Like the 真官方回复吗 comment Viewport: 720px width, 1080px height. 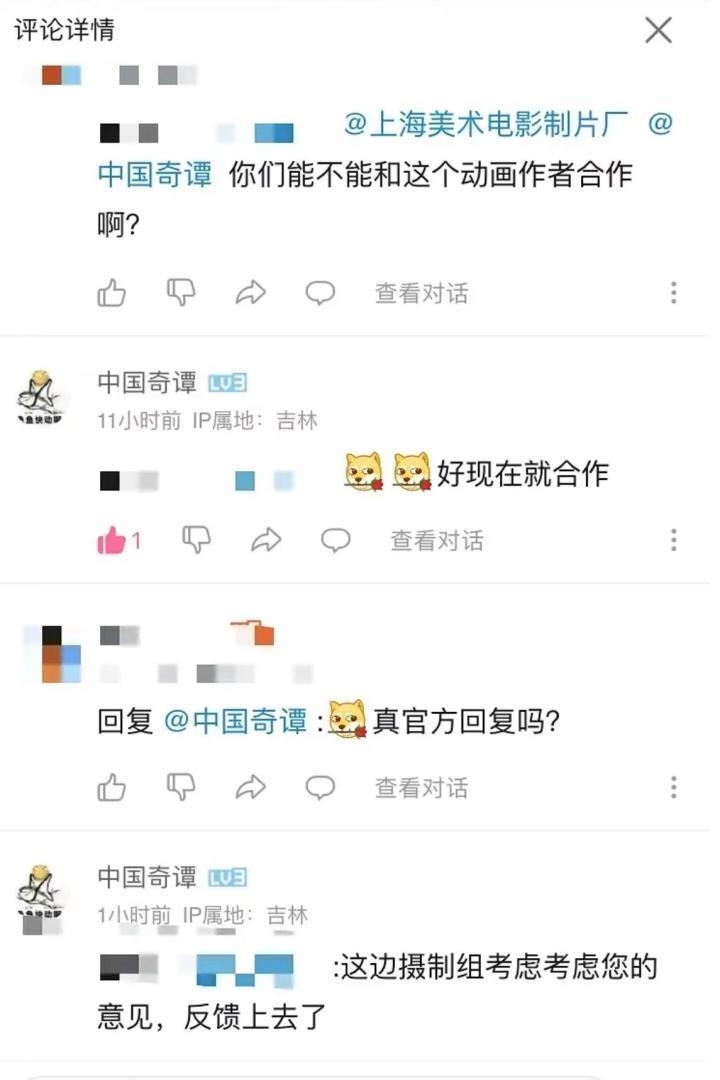coord(111,788)
